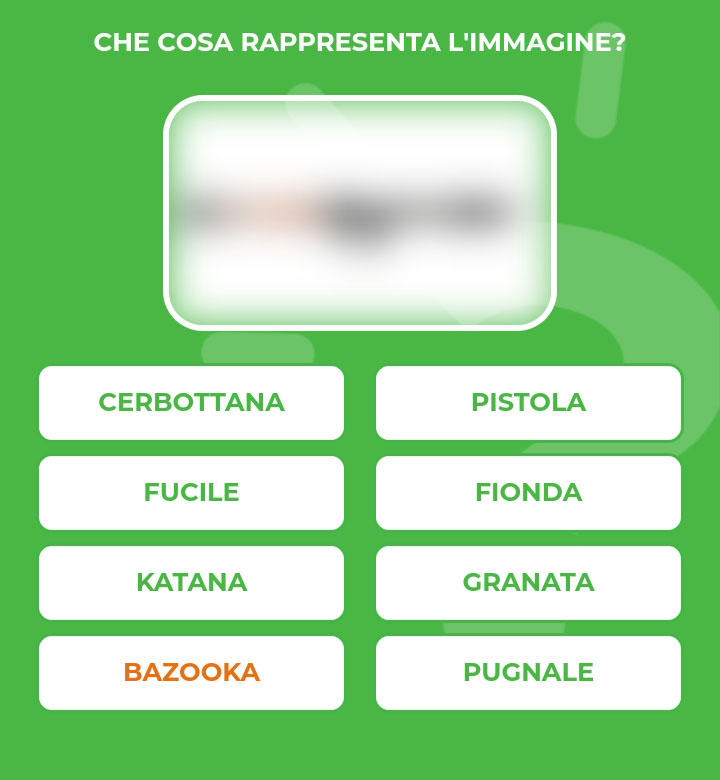Answer with FIONDA
The image size is (720, 780).
pos(528,493)
